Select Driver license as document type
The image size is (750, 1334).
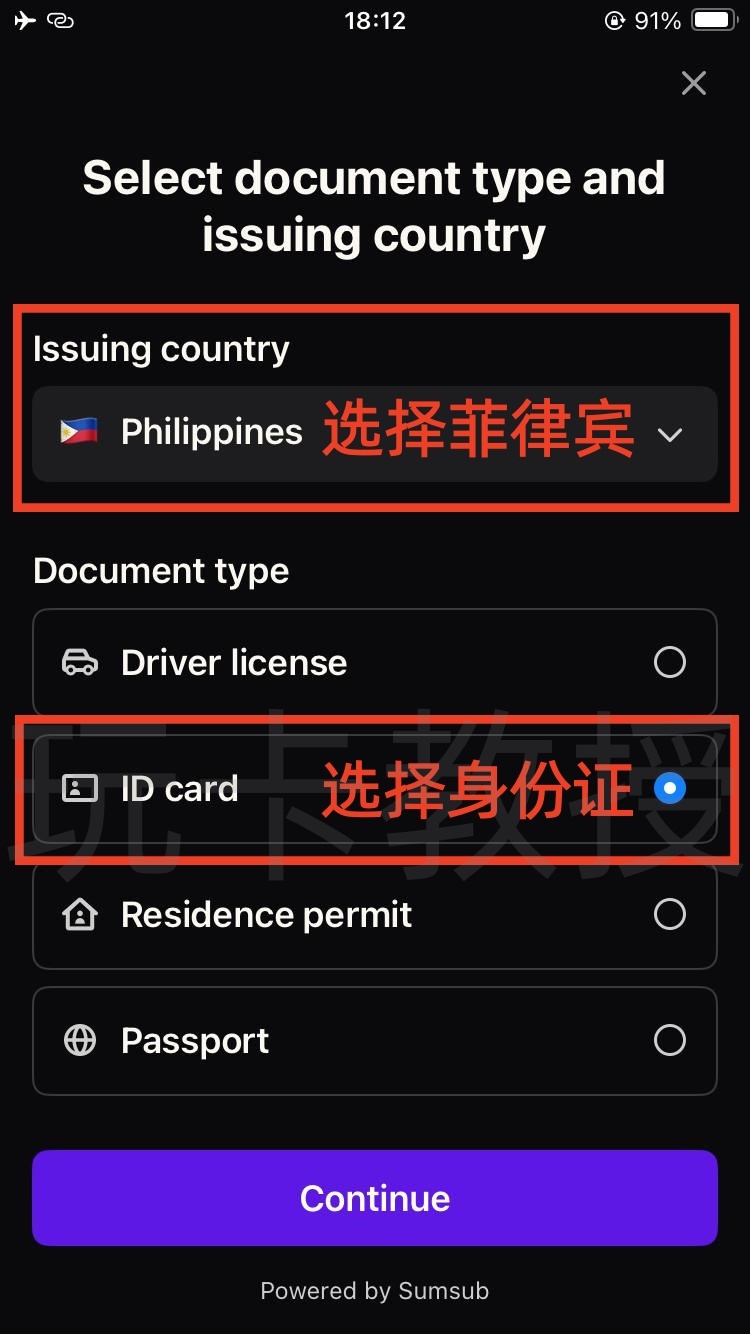[x=374, y=662]
